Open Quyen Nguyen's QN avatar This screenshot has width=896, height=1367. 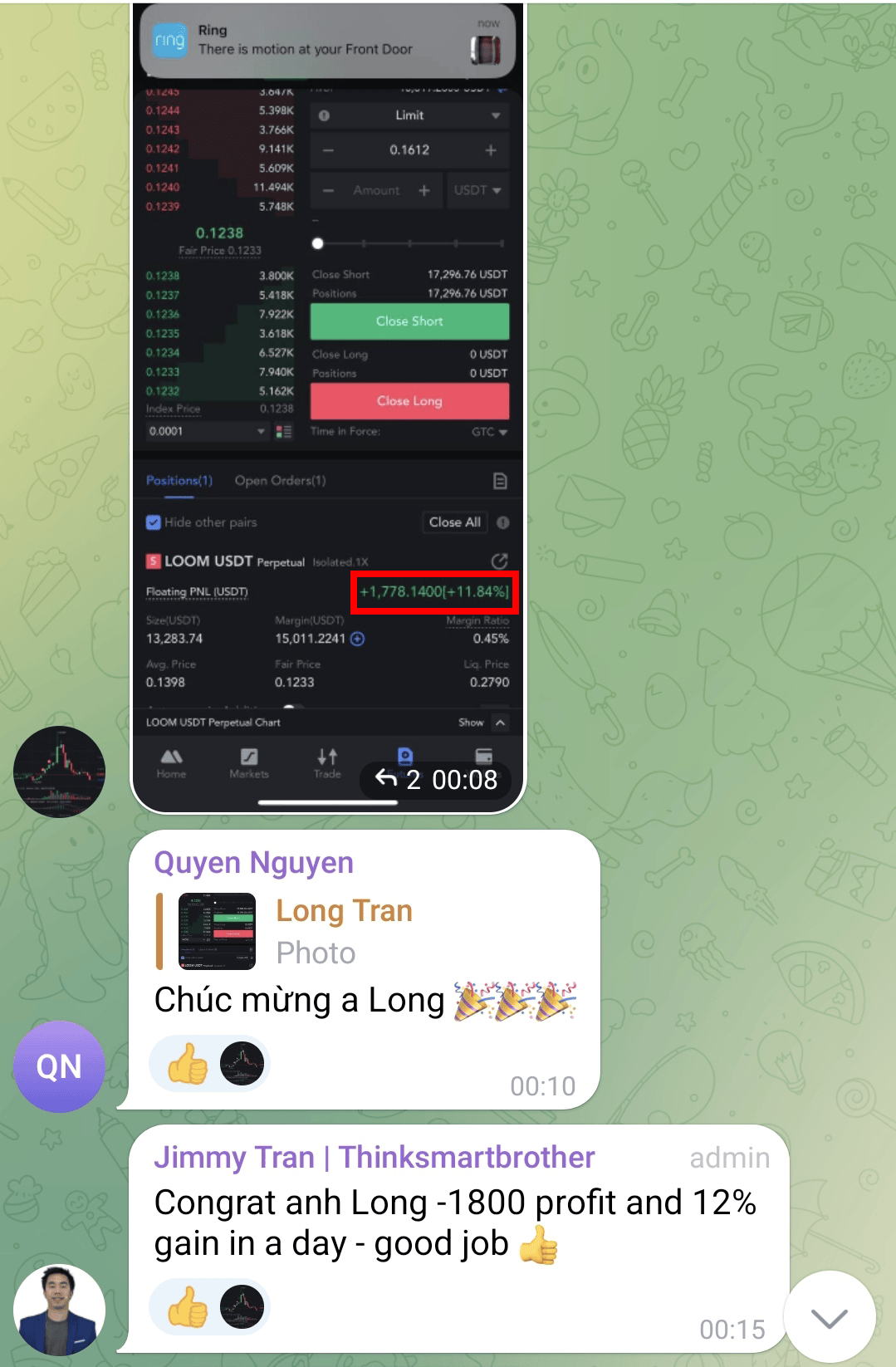click(59, 1066)
